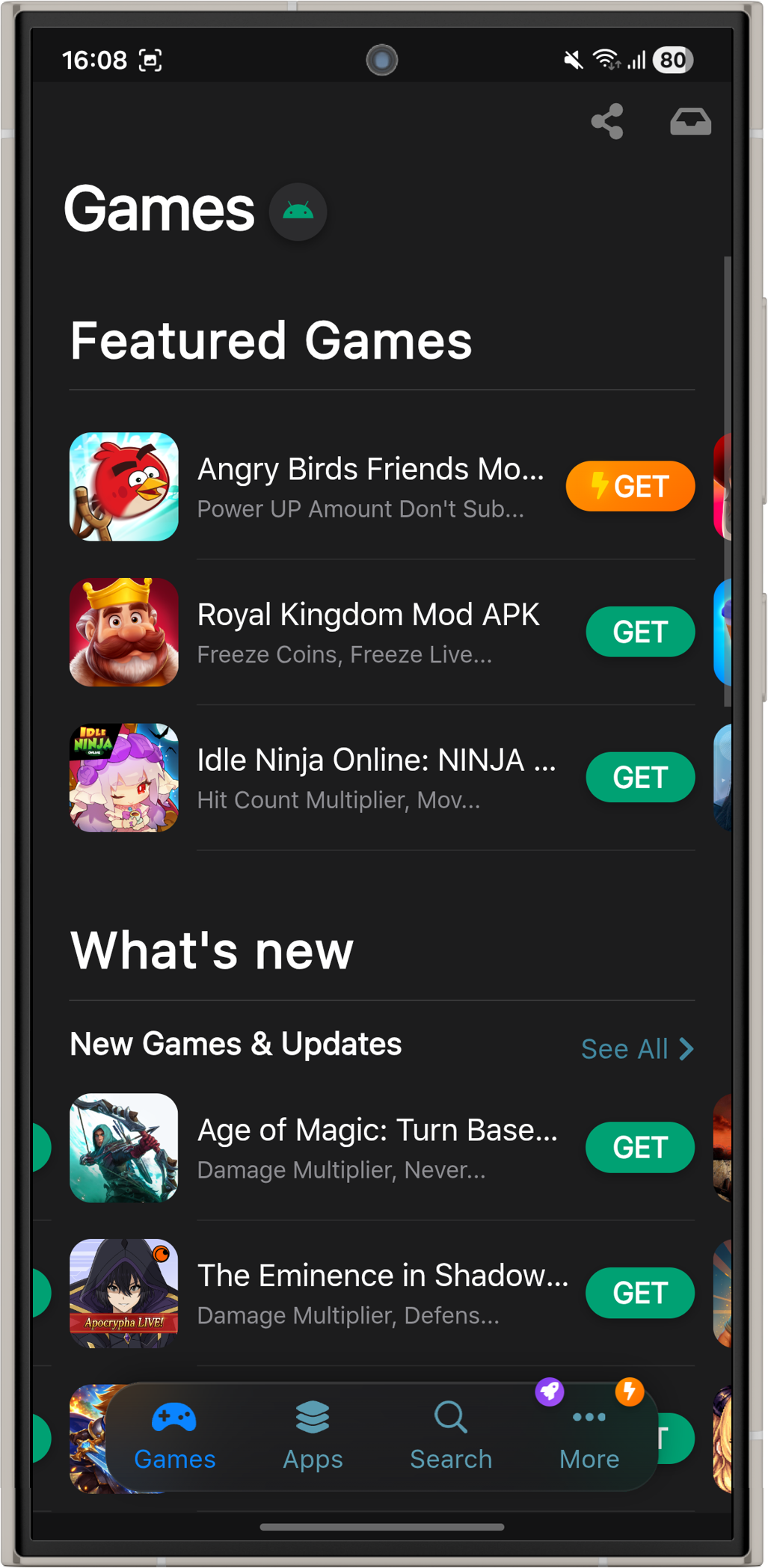Image resolution: width=768 pixels, height=1568 pixels.
Task: Select the gamepad icon in the bottom bar
Action: (x=174, y=1417)
